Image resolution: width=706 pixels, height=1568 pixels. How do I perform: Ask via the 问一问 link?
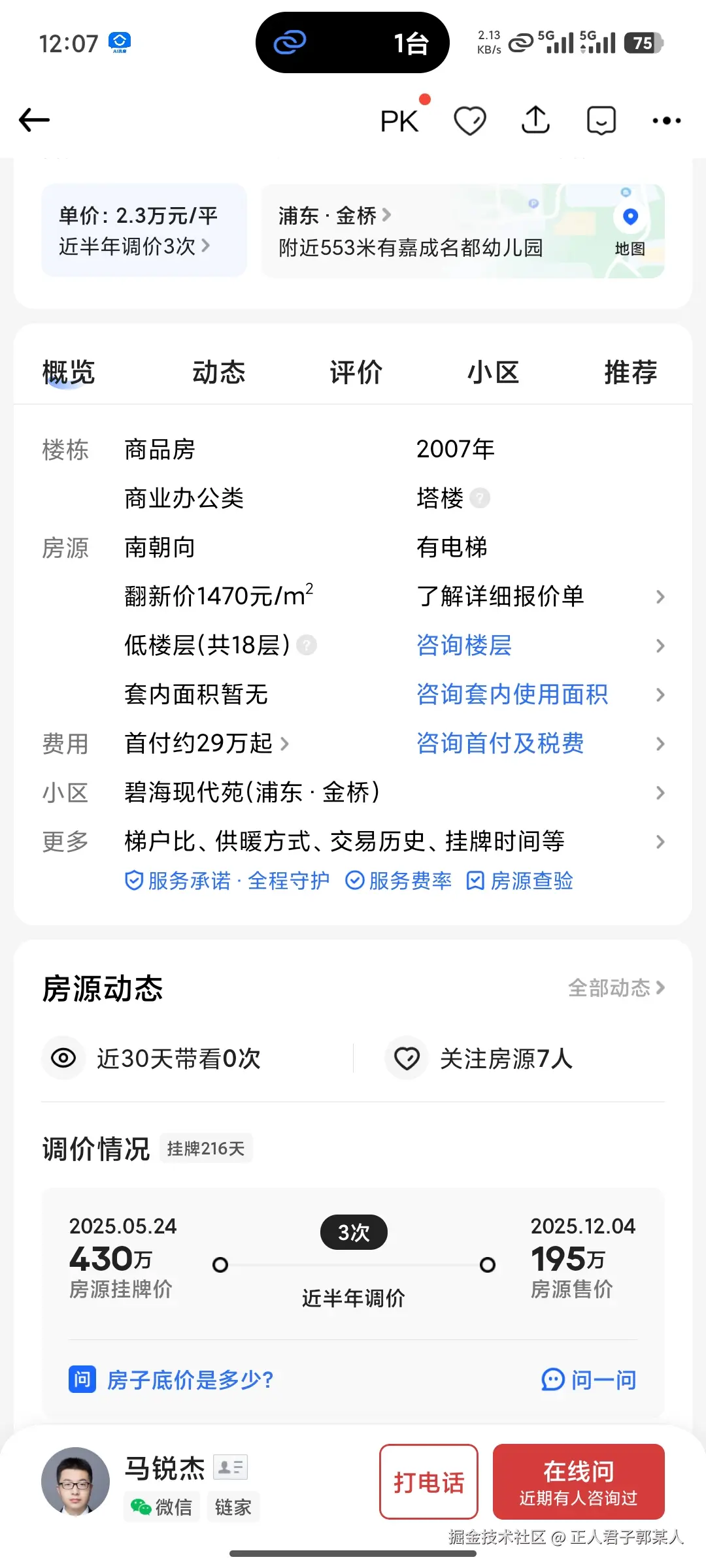(588, 1379)
